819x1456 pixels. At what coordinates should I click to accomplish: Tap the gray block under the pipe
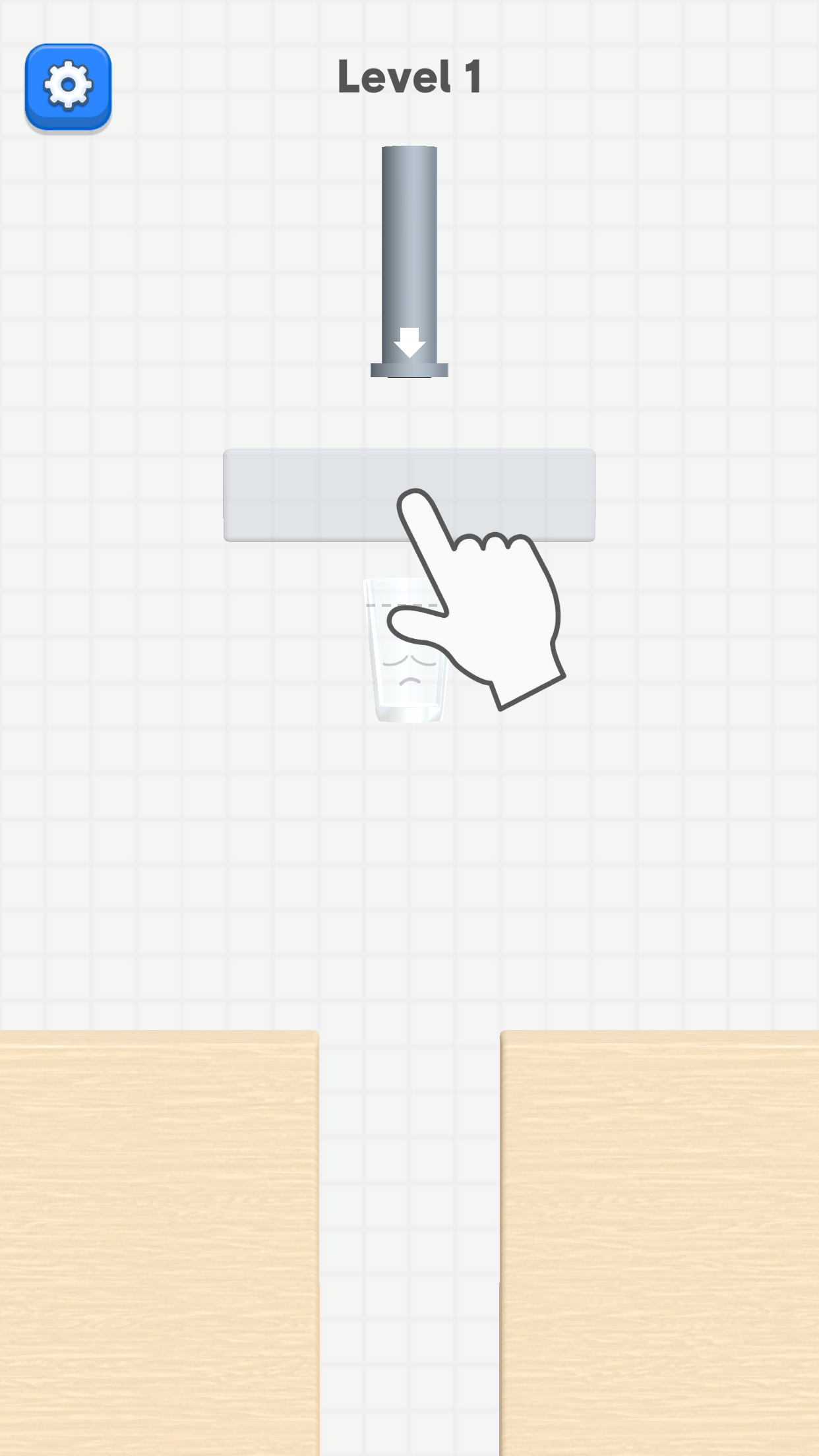pyautogui.click(x=310, y=495)
